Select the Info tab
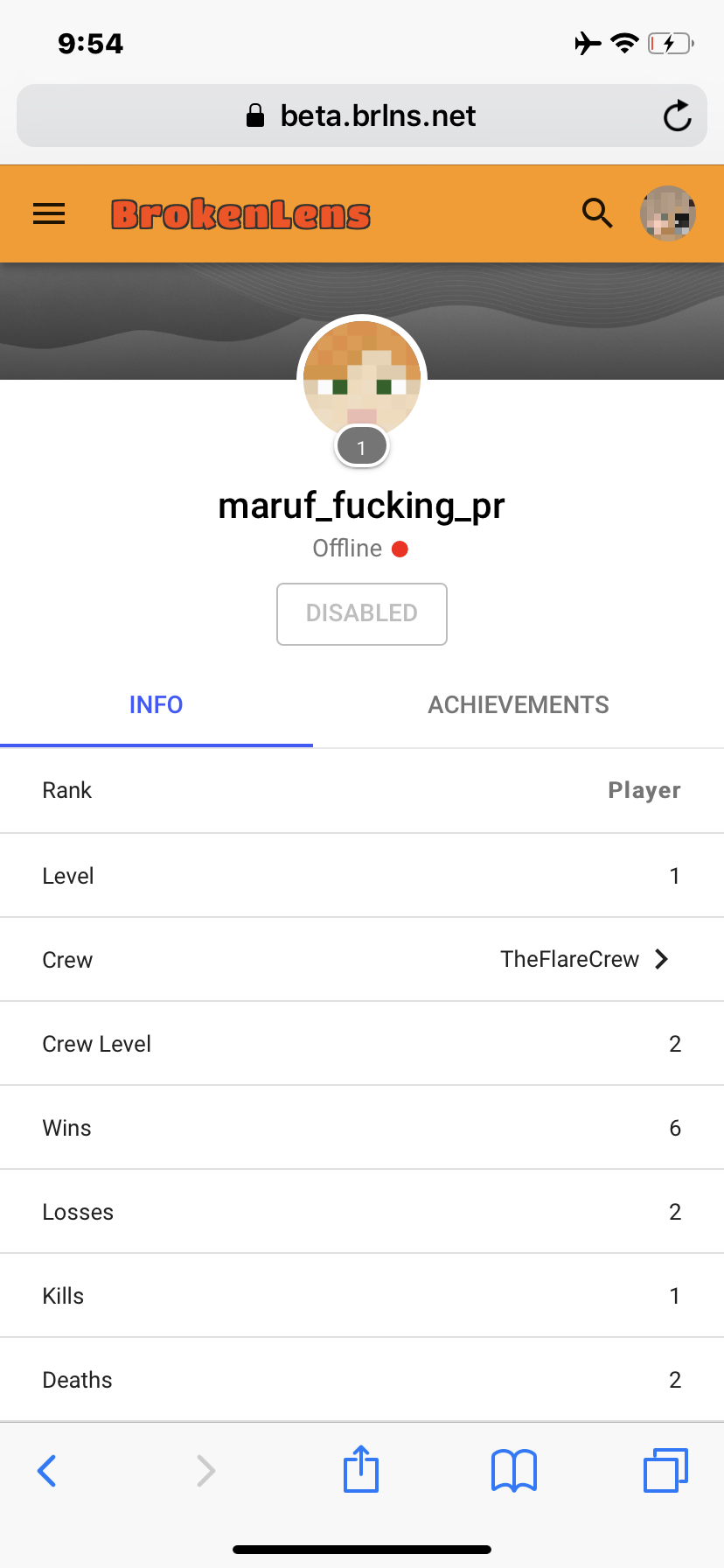This screenshot has height=1568, width=724. tap(157, 705)
